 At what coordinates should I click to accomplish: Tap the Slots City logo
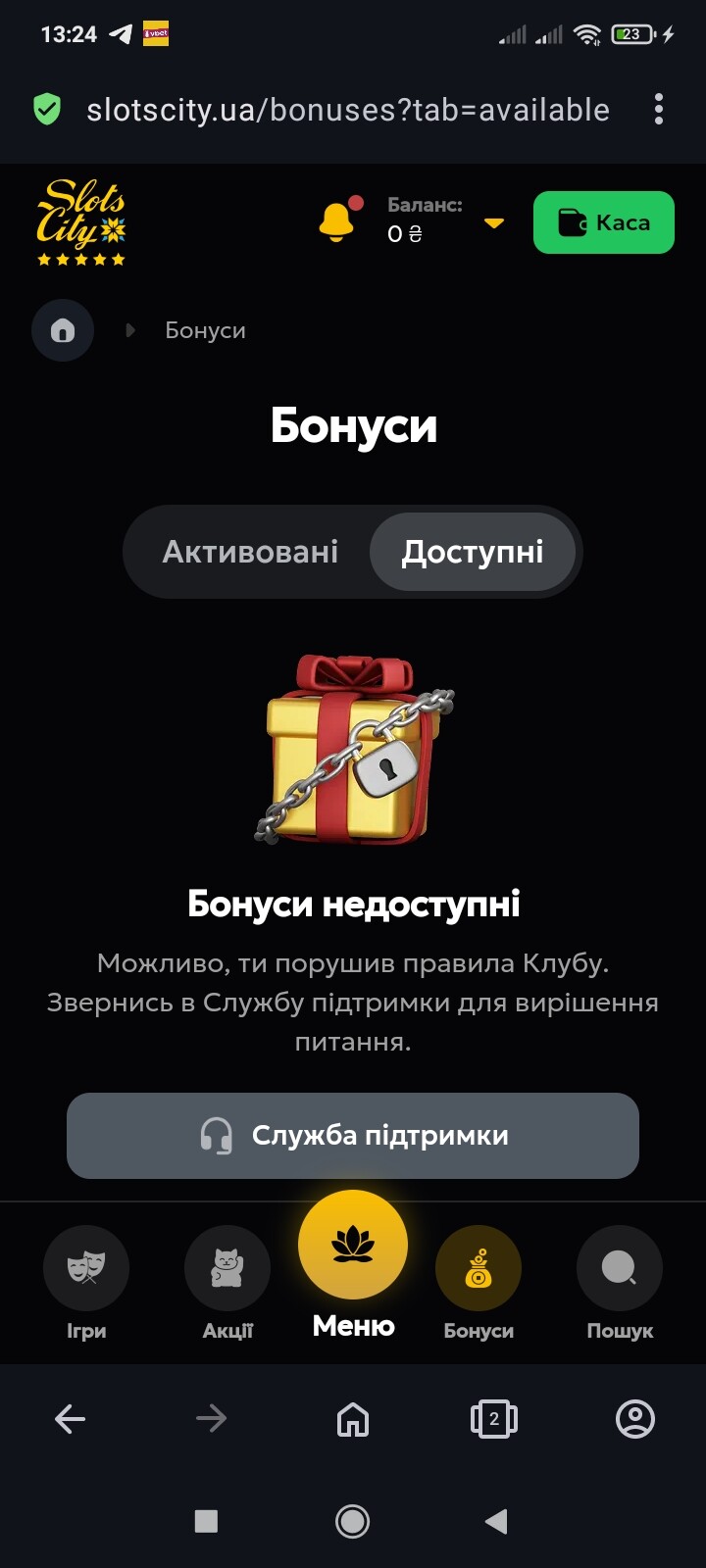click(81, 222)
